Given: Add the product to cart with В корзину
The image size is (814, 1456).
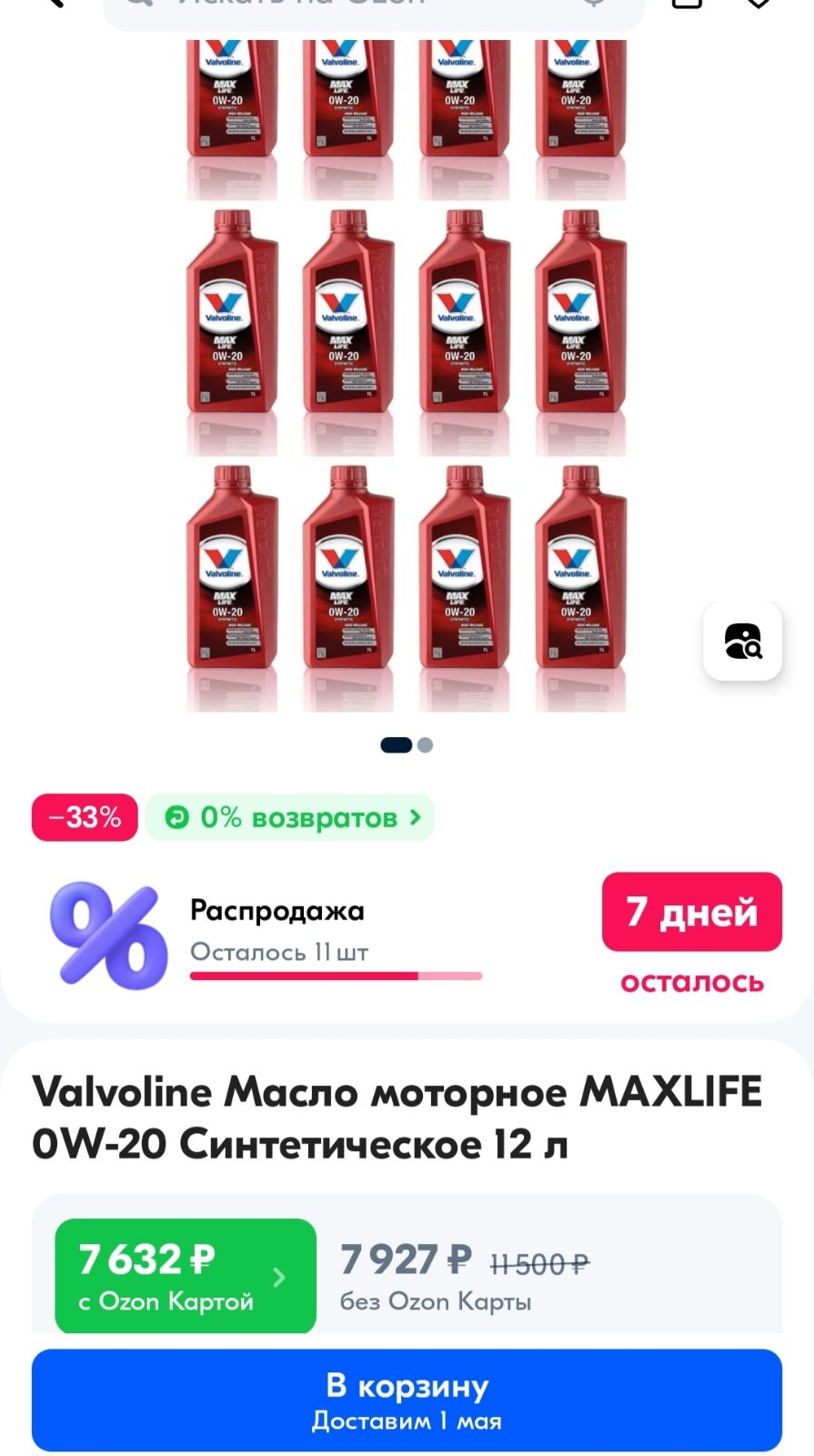Looking at the screenshot, I should (407, 1400).
